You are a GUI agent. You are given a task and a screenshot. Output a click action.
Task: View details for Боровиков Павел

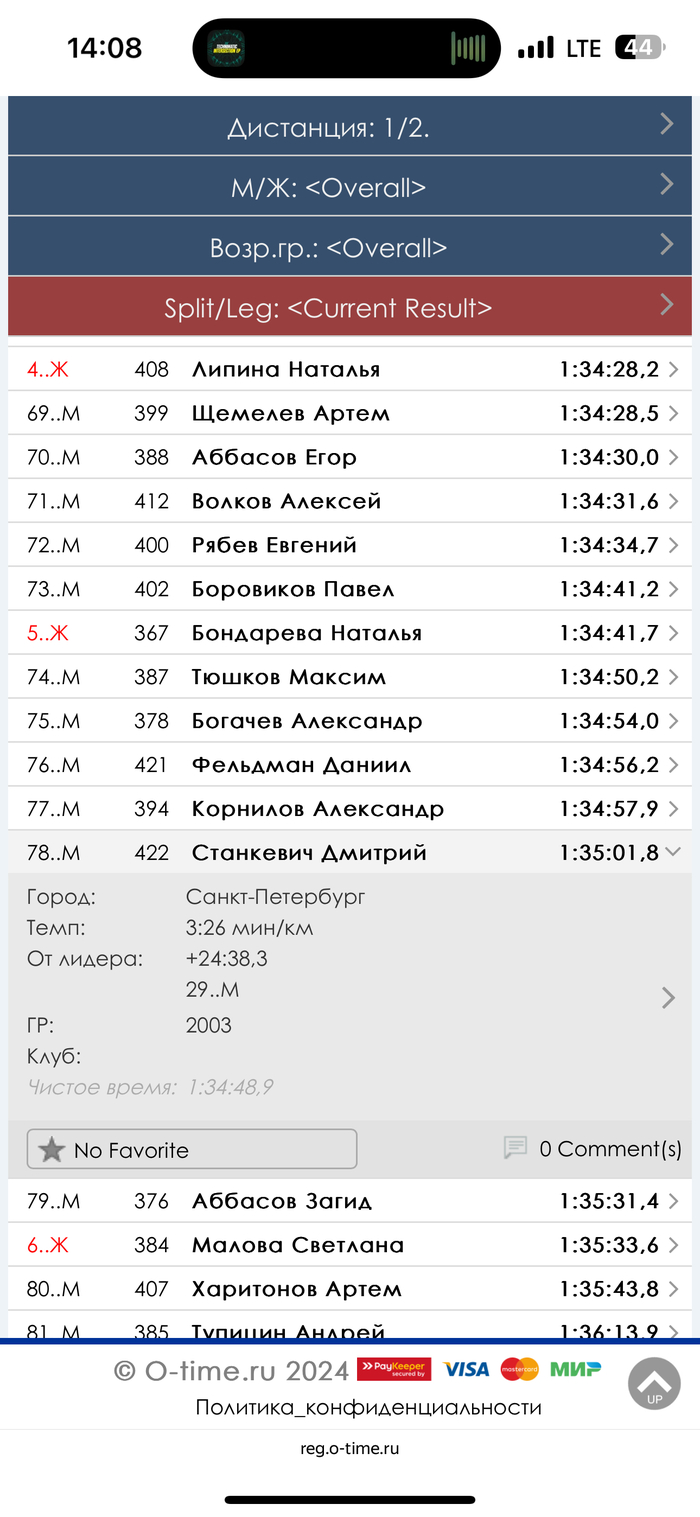350,590
